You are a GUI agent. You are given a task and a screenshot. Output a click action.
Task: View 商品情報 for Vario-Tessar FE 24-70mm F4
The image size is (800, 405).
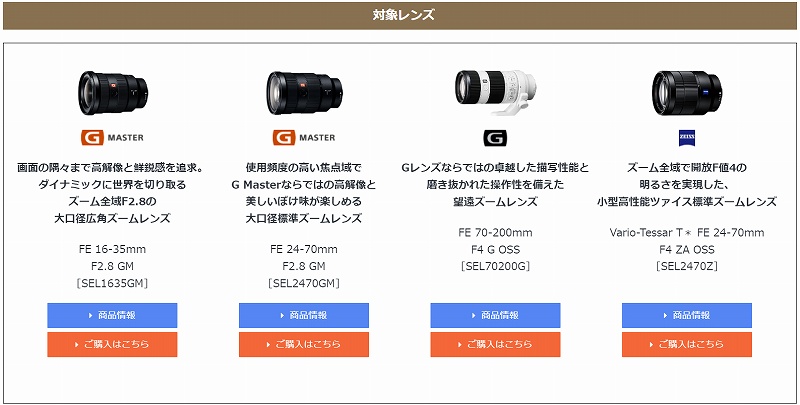point(686,315)
